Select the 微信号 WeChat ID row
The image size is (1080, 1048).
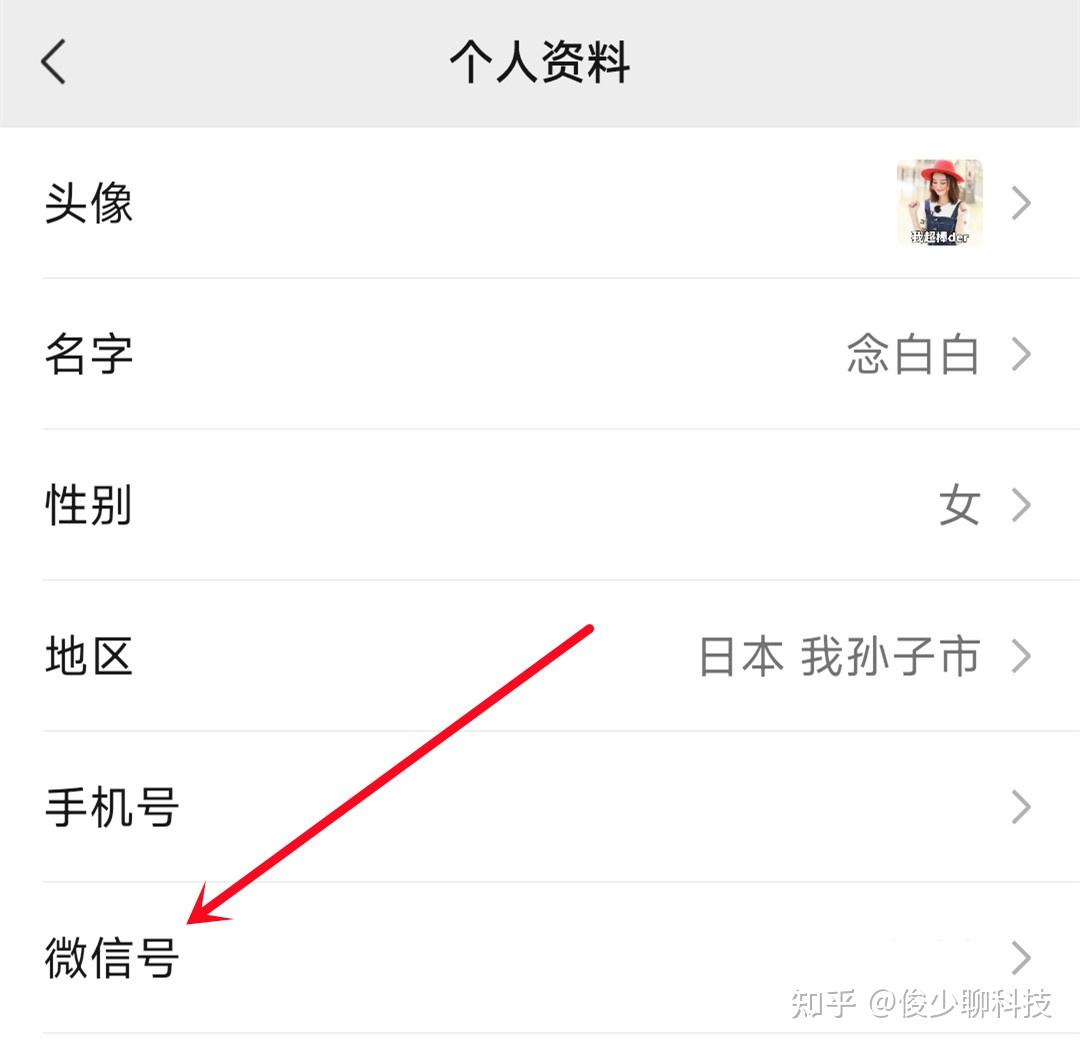tap(540, 958)
